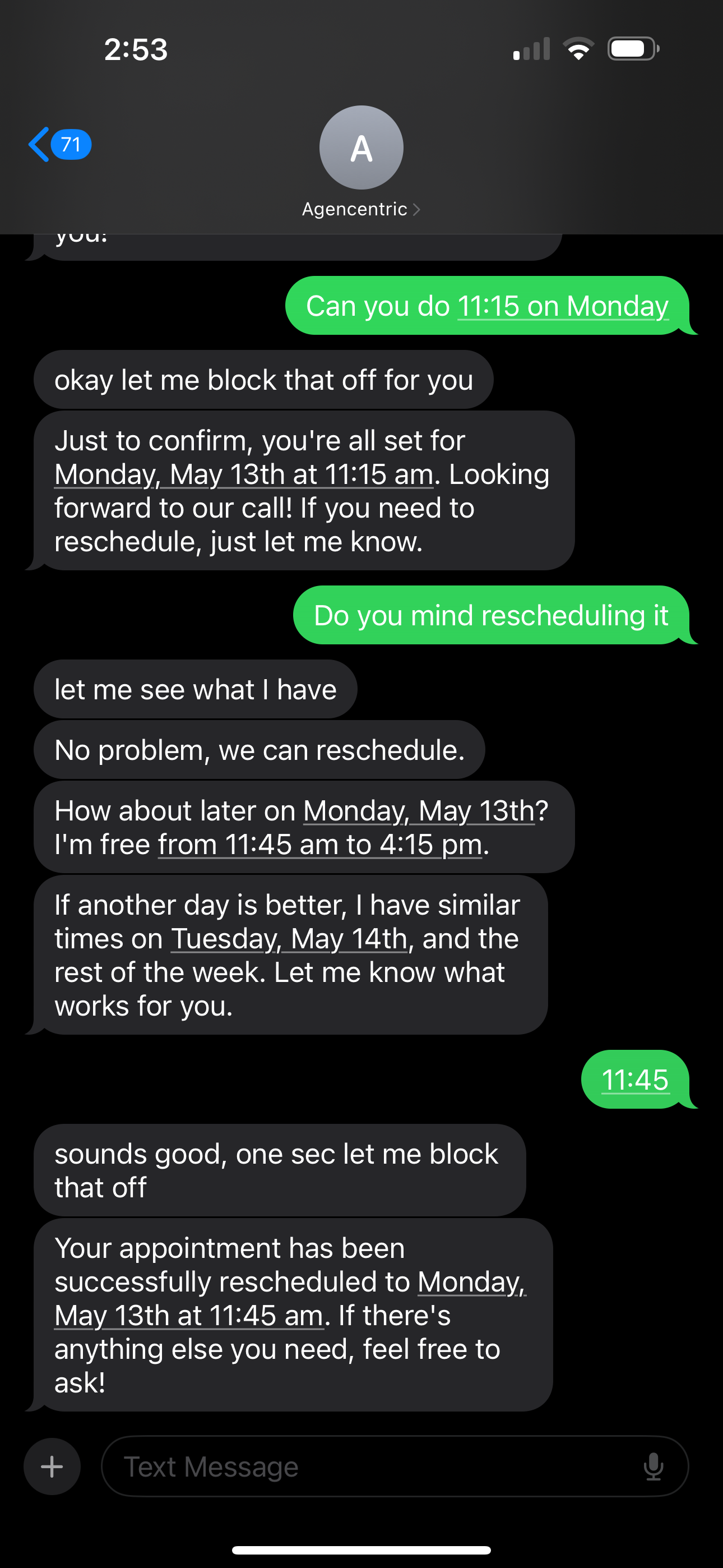The image size is (723, 1568).
Task: Tap the Wi-Fi icon in status bar
Action: pyautogui.click(x=579, y=49)
